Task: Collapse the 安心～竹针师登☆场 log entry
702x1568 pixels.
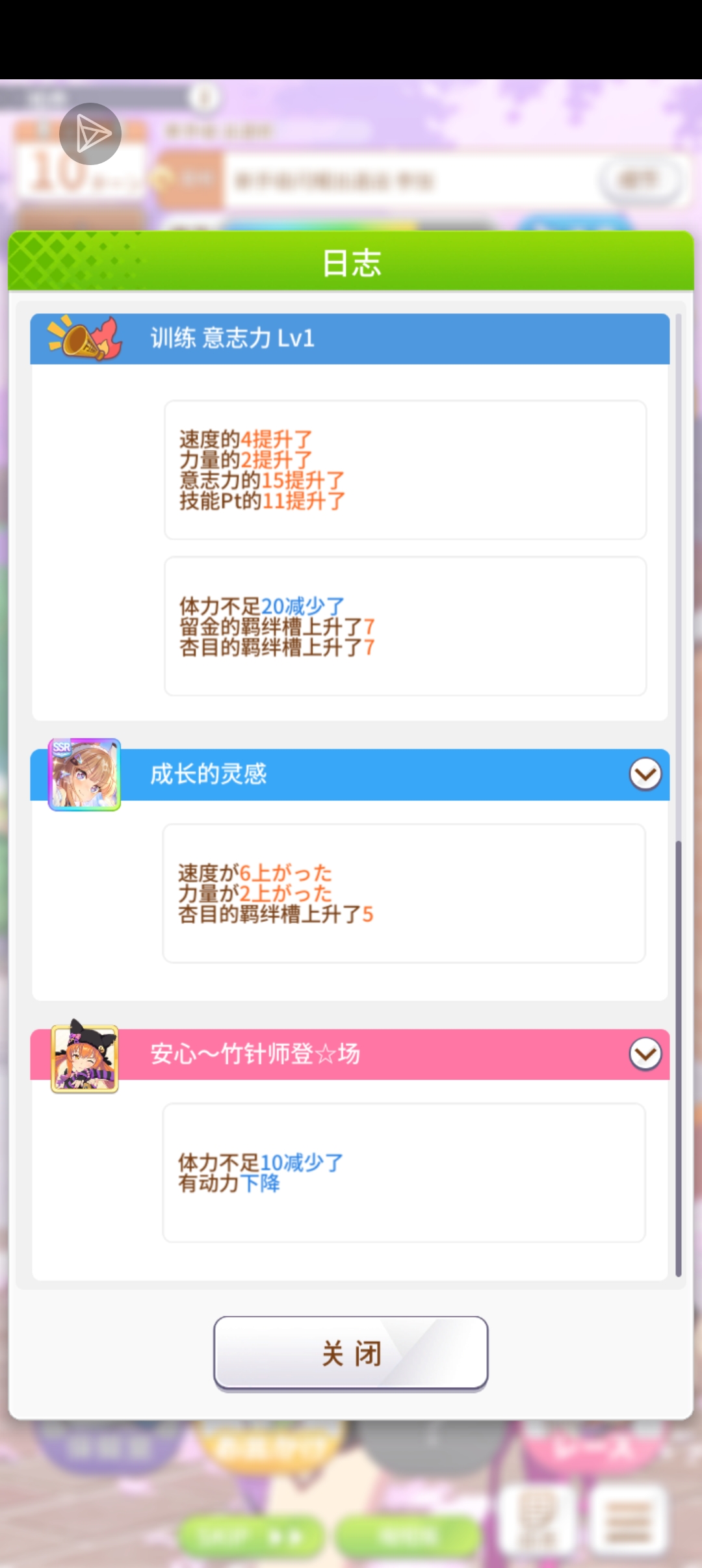Action: point(645,1054)
